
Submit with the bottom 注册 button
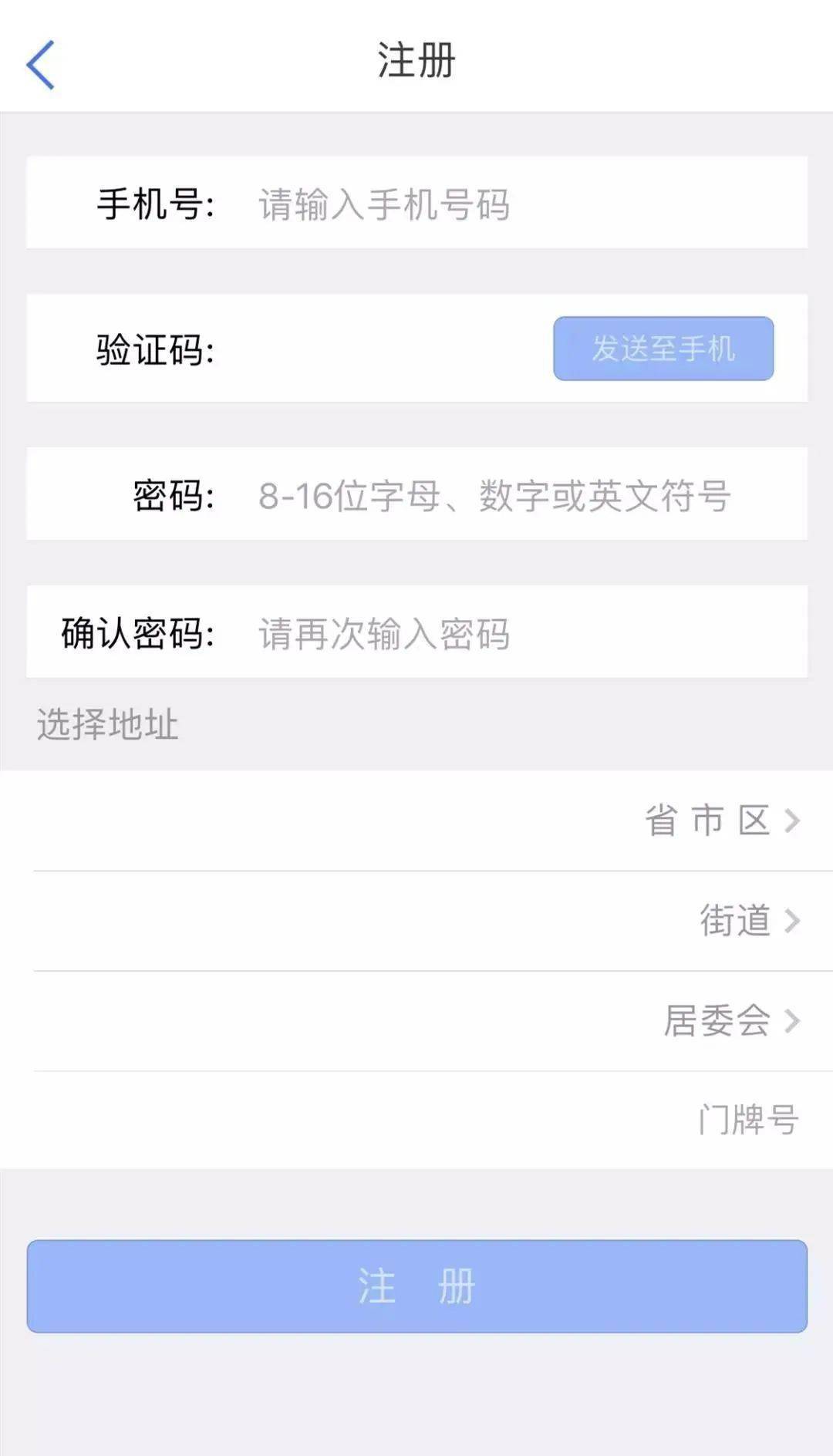[416, 1286]
